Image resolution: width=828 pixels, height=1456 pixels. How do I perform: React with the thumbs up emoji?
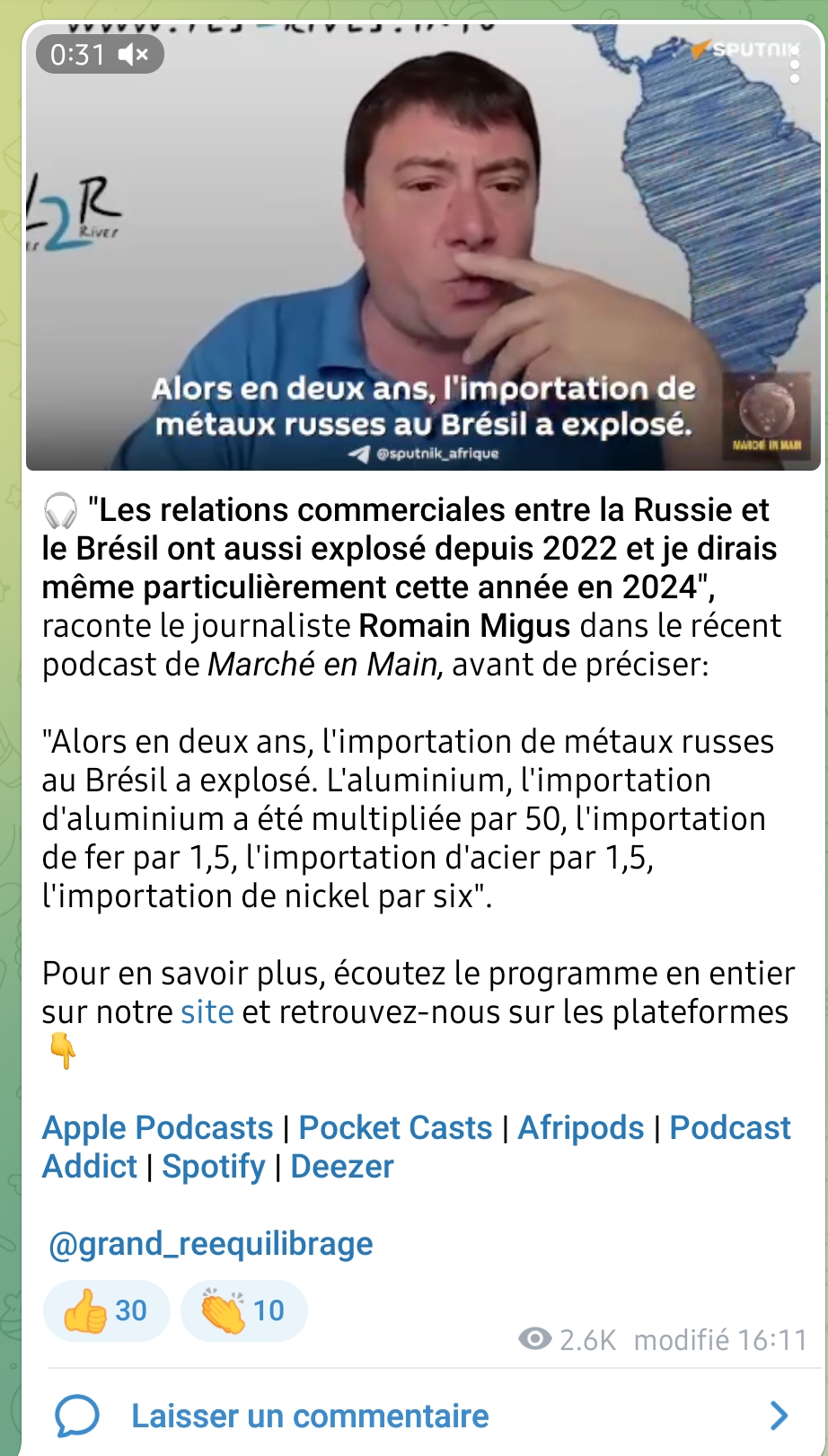pos(106,1310)
